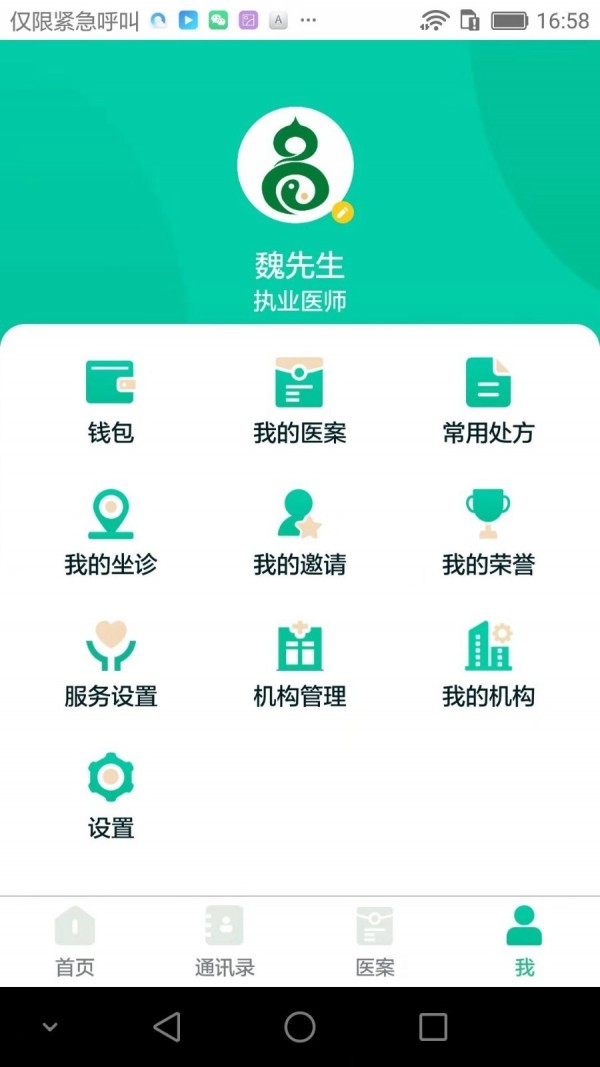
Task: Open 机构管理
Action: pos(299,664)
